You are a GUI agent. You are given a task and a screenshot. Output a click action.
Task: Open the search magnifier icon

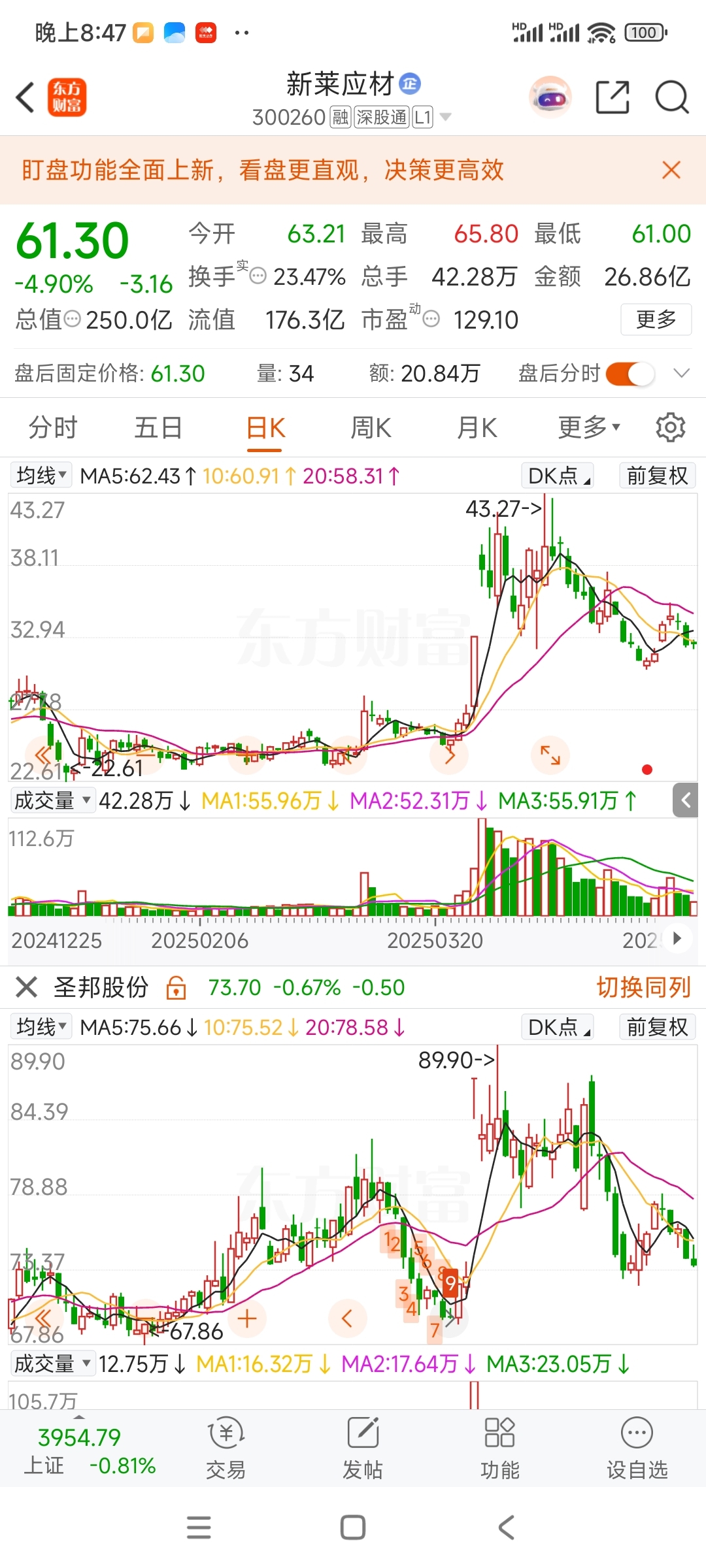point(671,98)
